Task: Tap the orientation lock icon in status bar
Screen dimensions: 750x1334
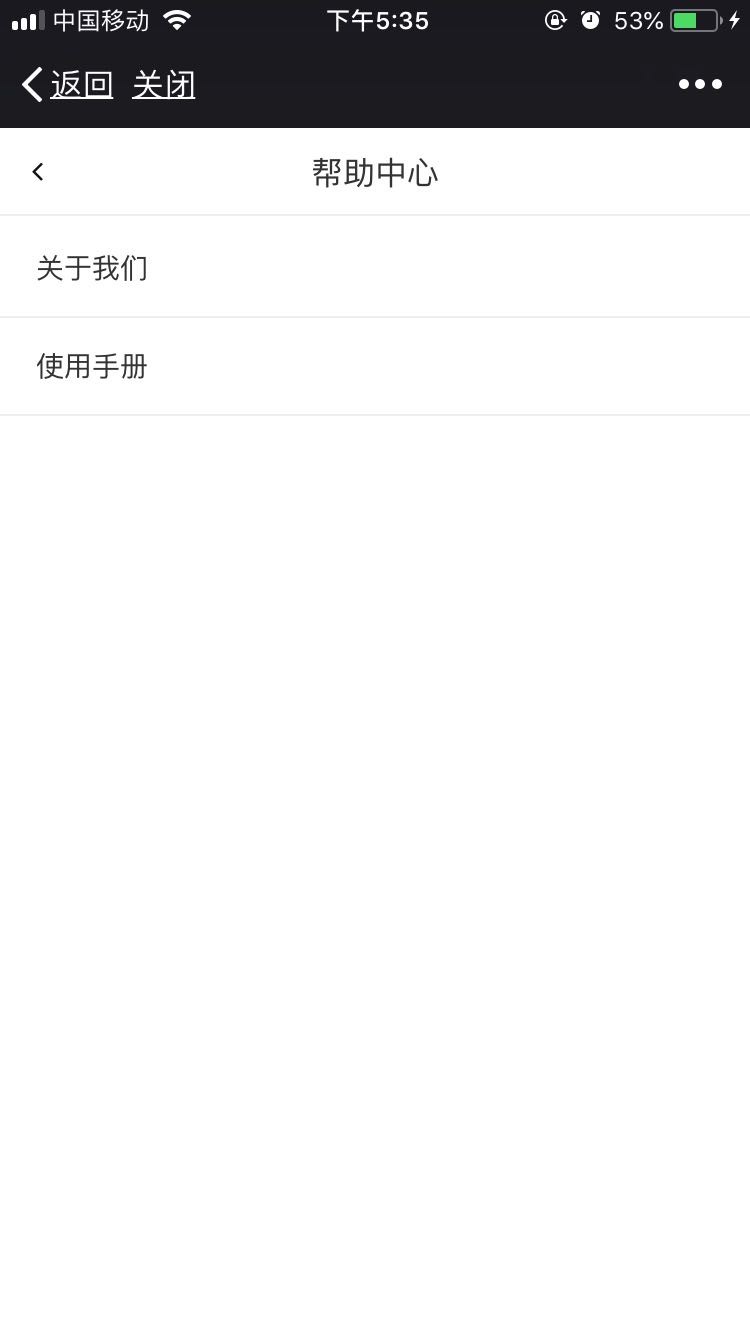Action: 556,19
